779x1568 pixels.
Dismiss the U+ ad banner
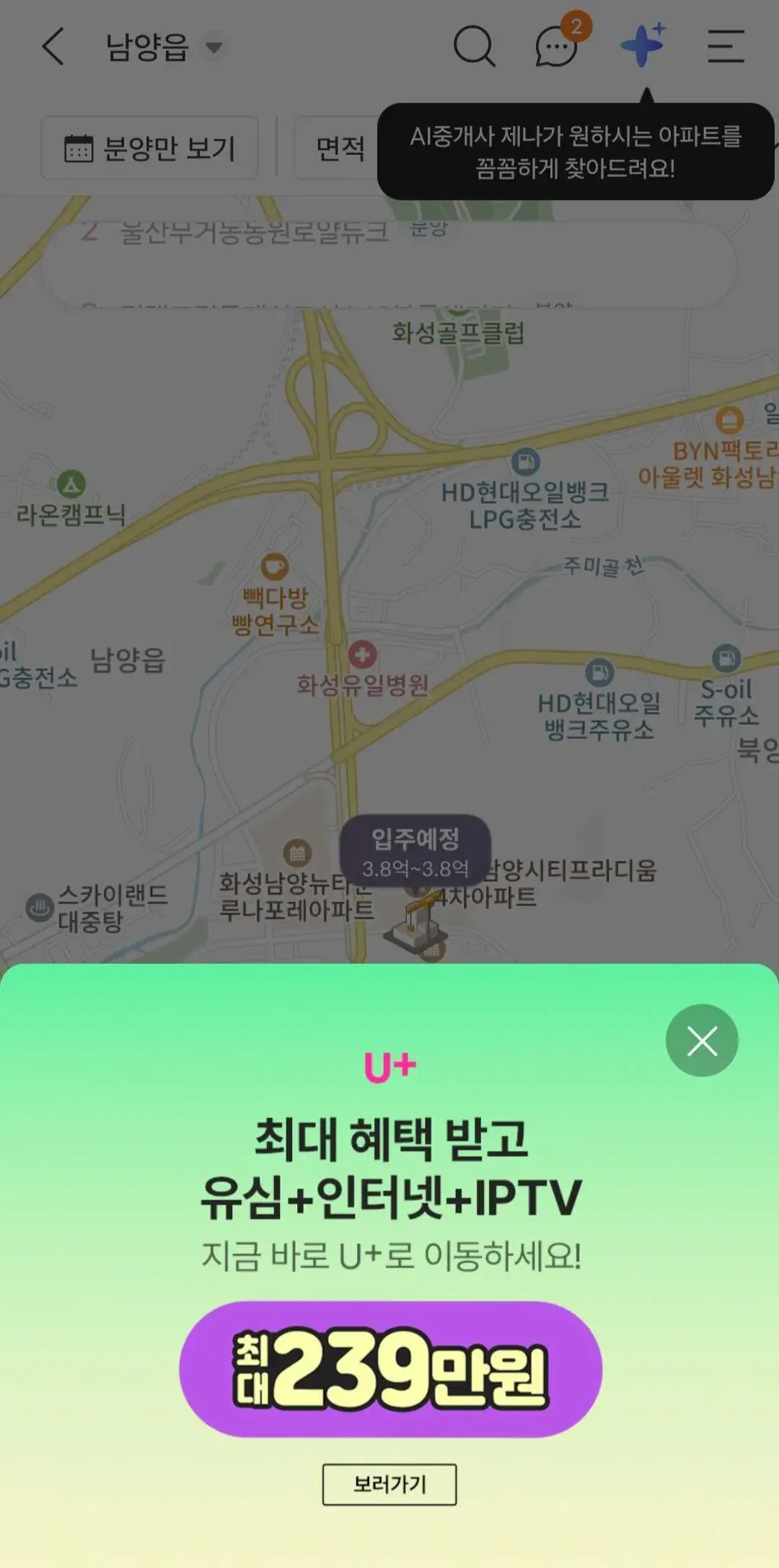(x=702, y=1041)
